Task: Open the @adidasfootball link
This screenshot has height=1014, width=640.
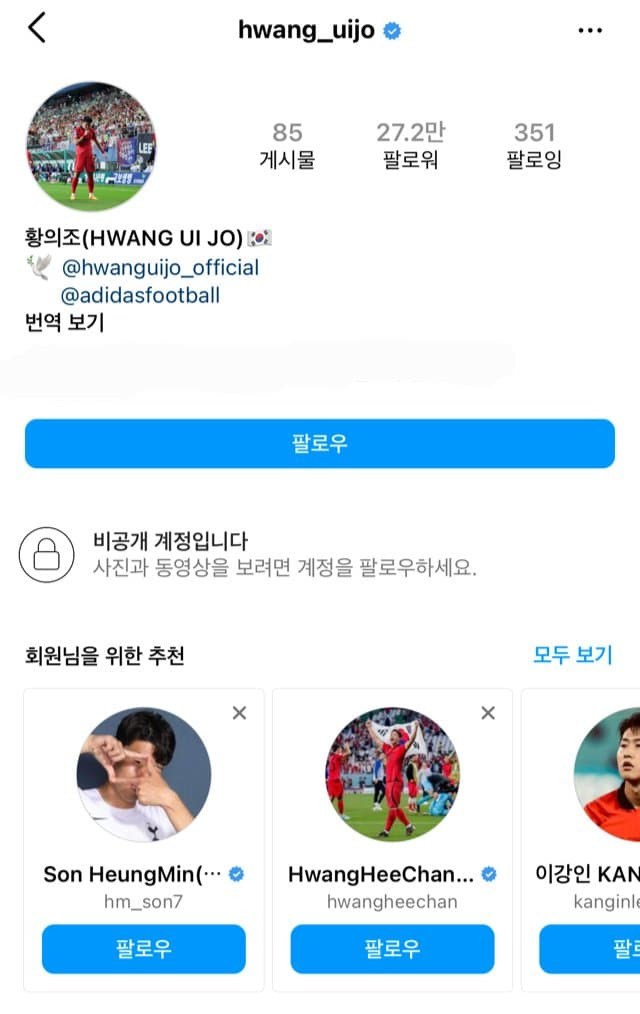Action: [x=140, y=295]
